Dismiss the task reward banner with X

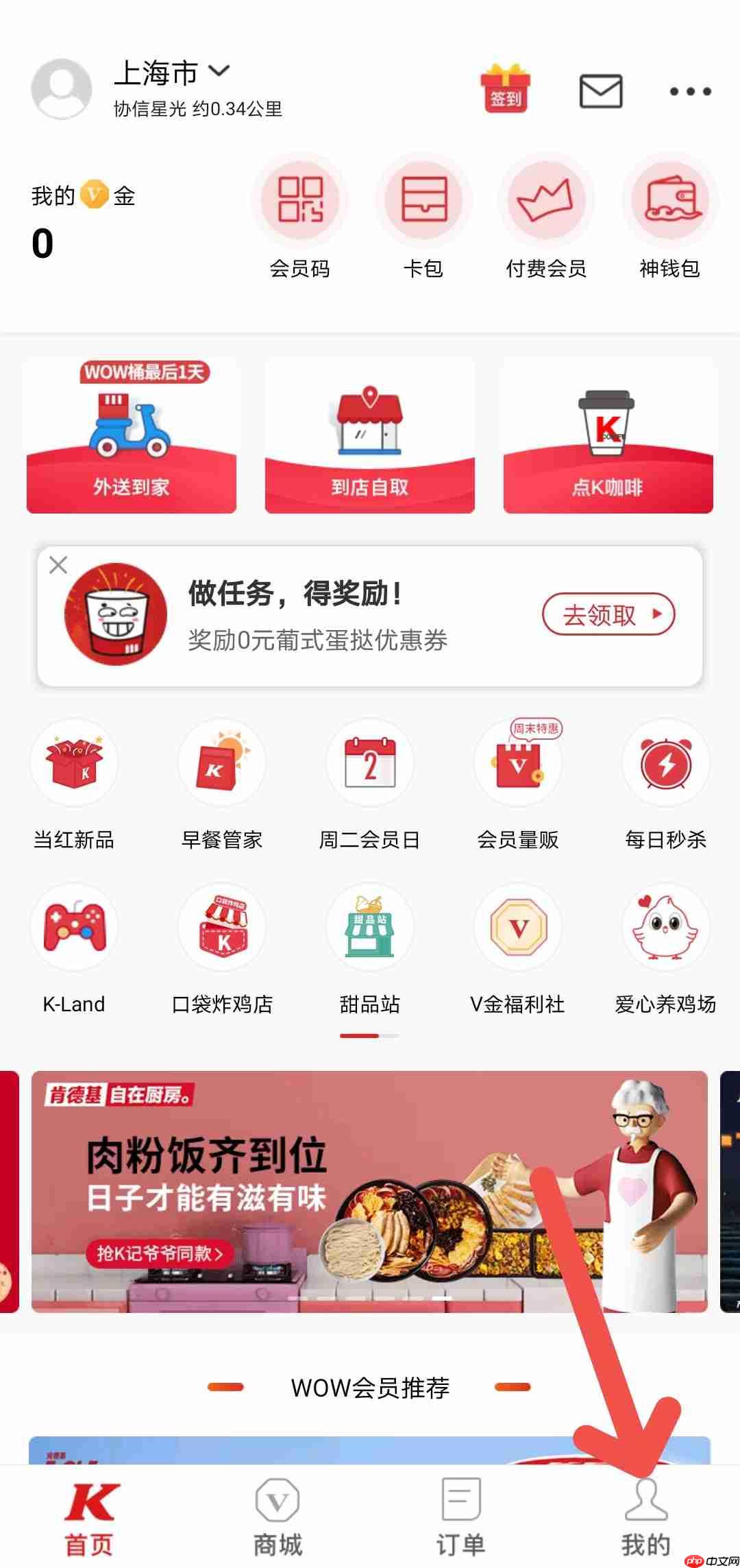pyautogui.click(x=58, y=565)
